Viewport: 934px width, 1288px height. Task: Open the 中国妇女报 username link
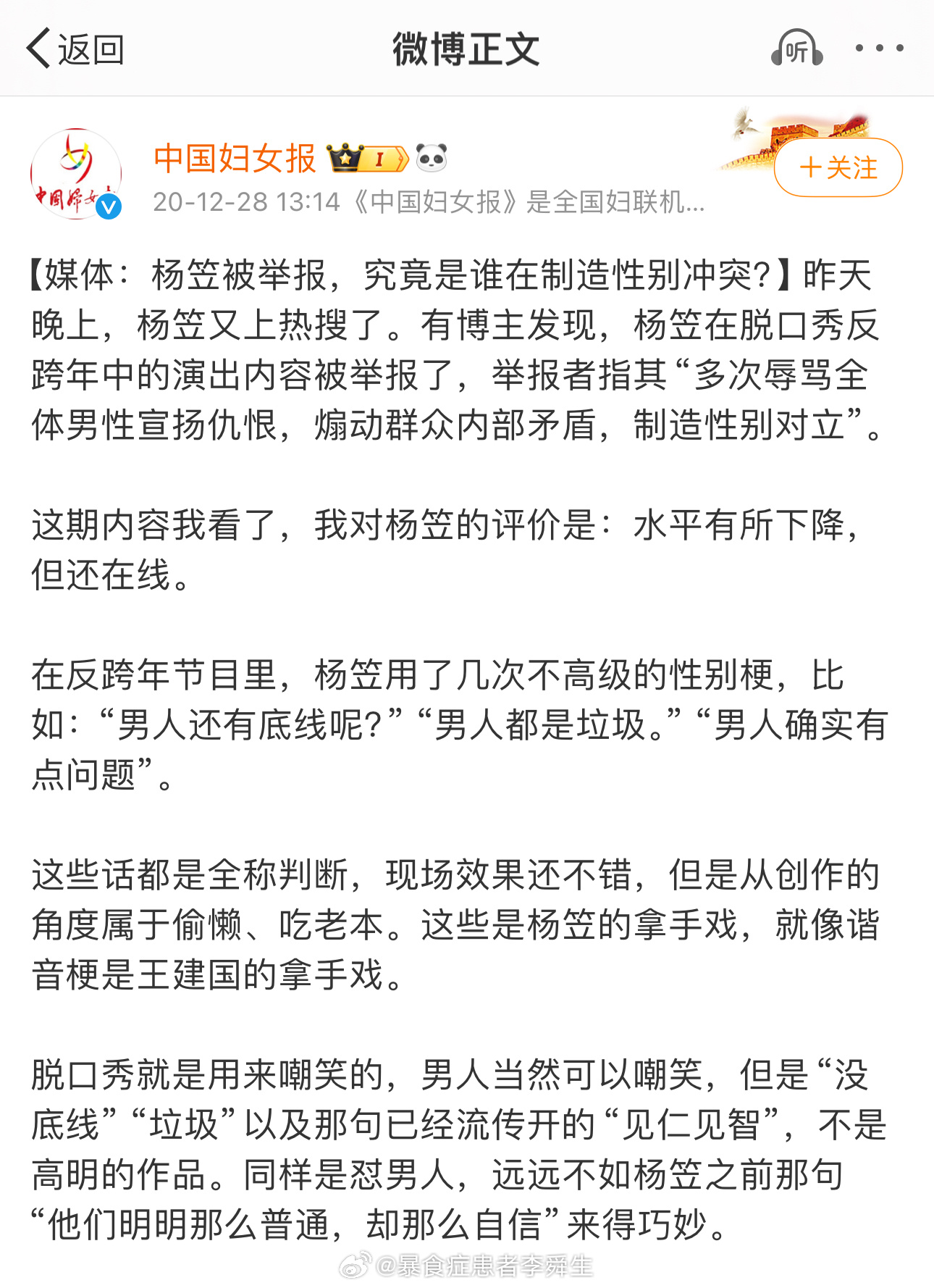tap(235, 159)
